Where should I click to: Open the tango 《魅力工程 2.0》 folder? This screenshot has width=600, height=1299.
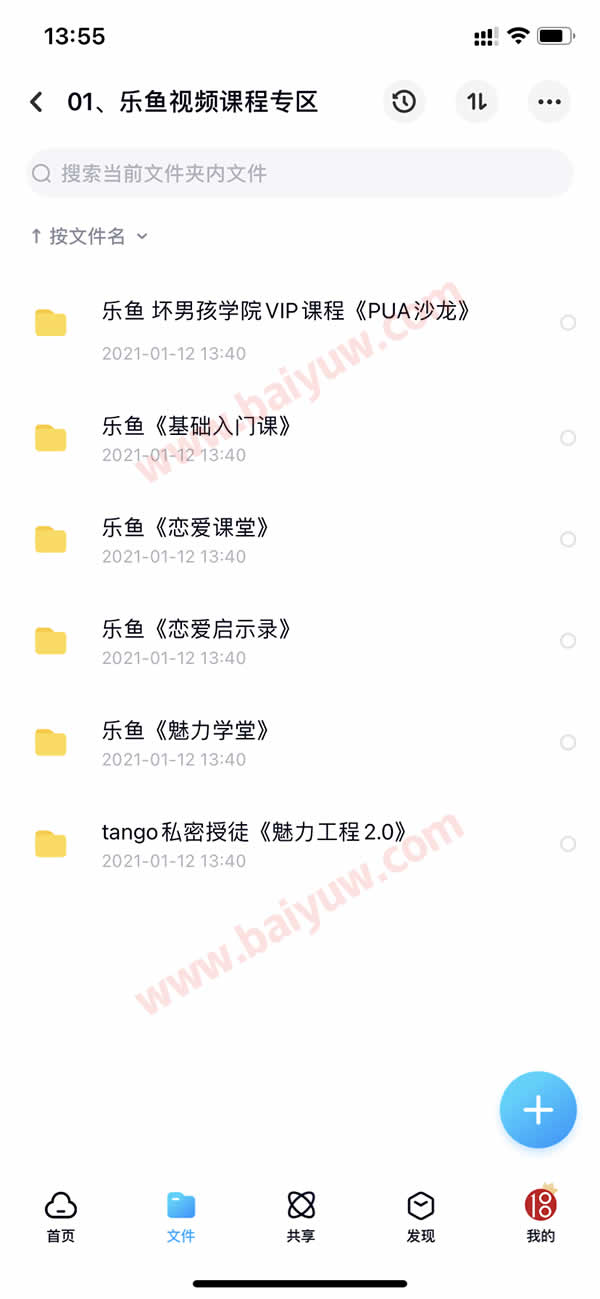coord(300,844)
